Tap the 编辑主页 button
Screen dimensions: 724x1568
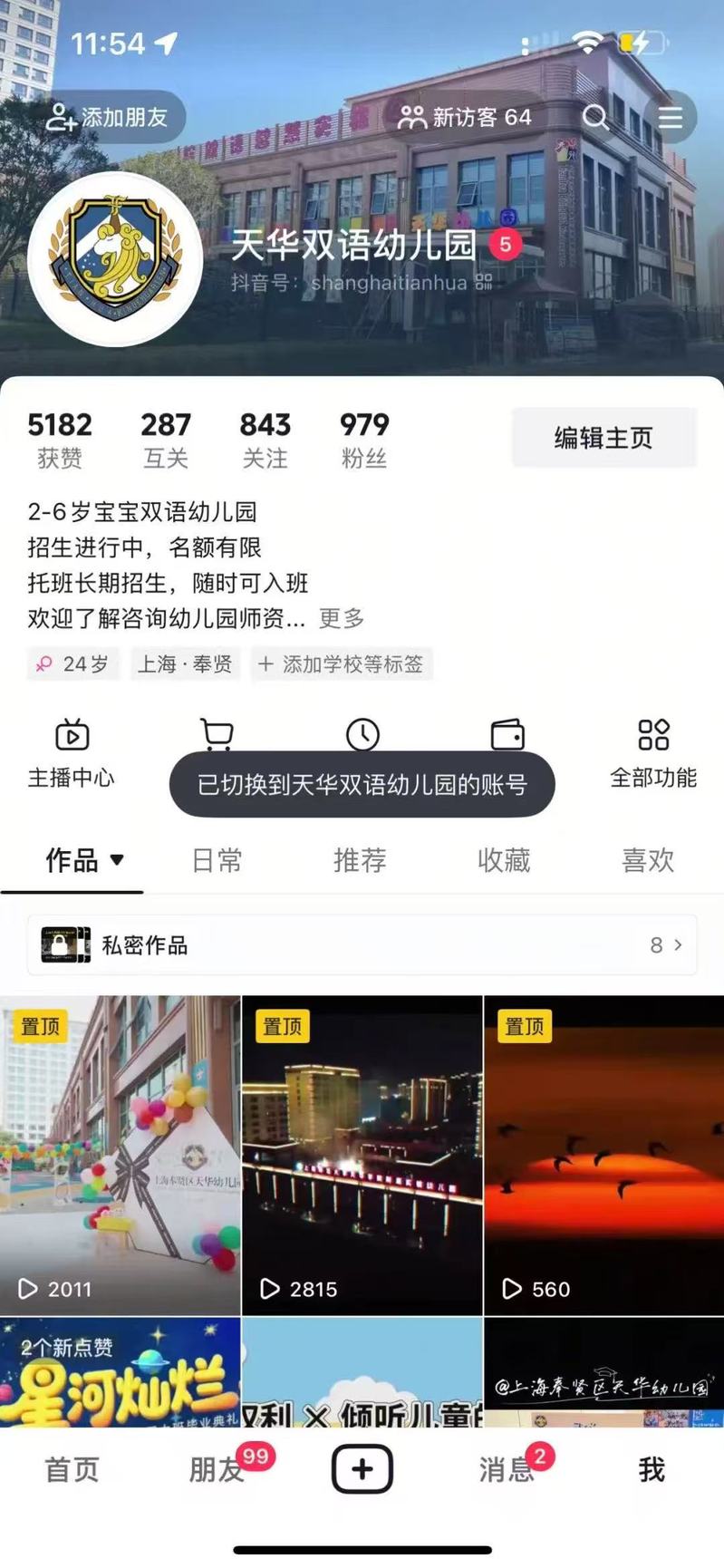603,438
